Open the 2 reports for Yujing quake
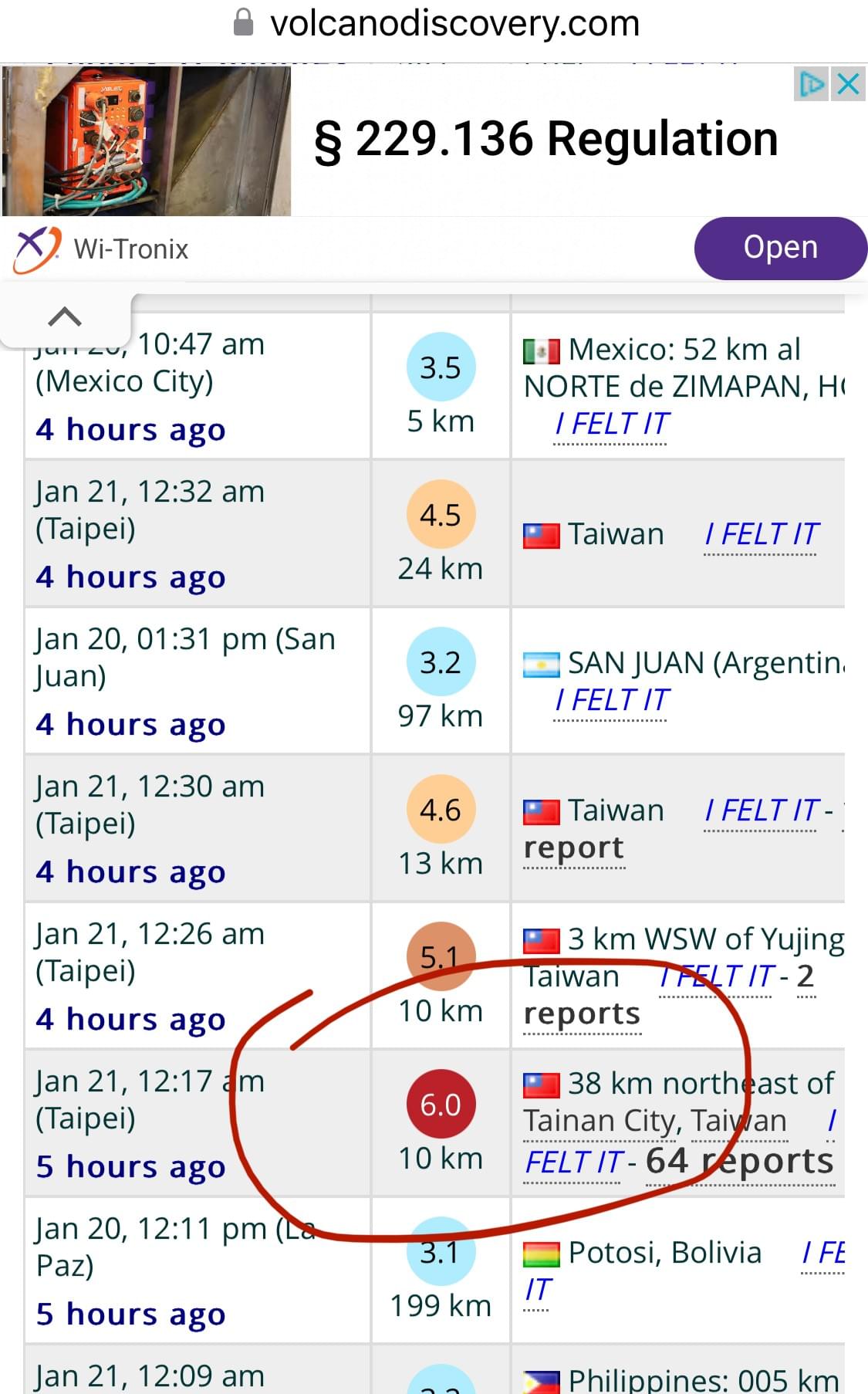The height and width of the screenshot is (1394, 868). click(x=583, y=1013)
